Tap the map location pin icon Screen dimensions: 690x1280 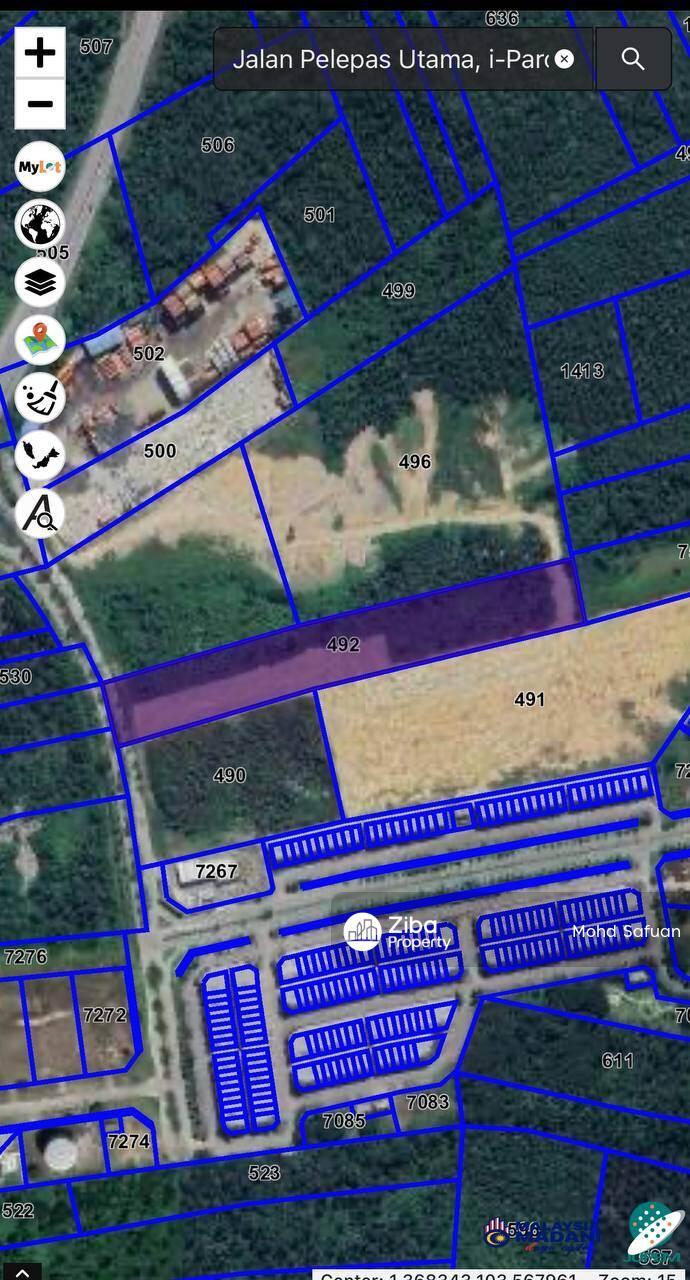40,341
